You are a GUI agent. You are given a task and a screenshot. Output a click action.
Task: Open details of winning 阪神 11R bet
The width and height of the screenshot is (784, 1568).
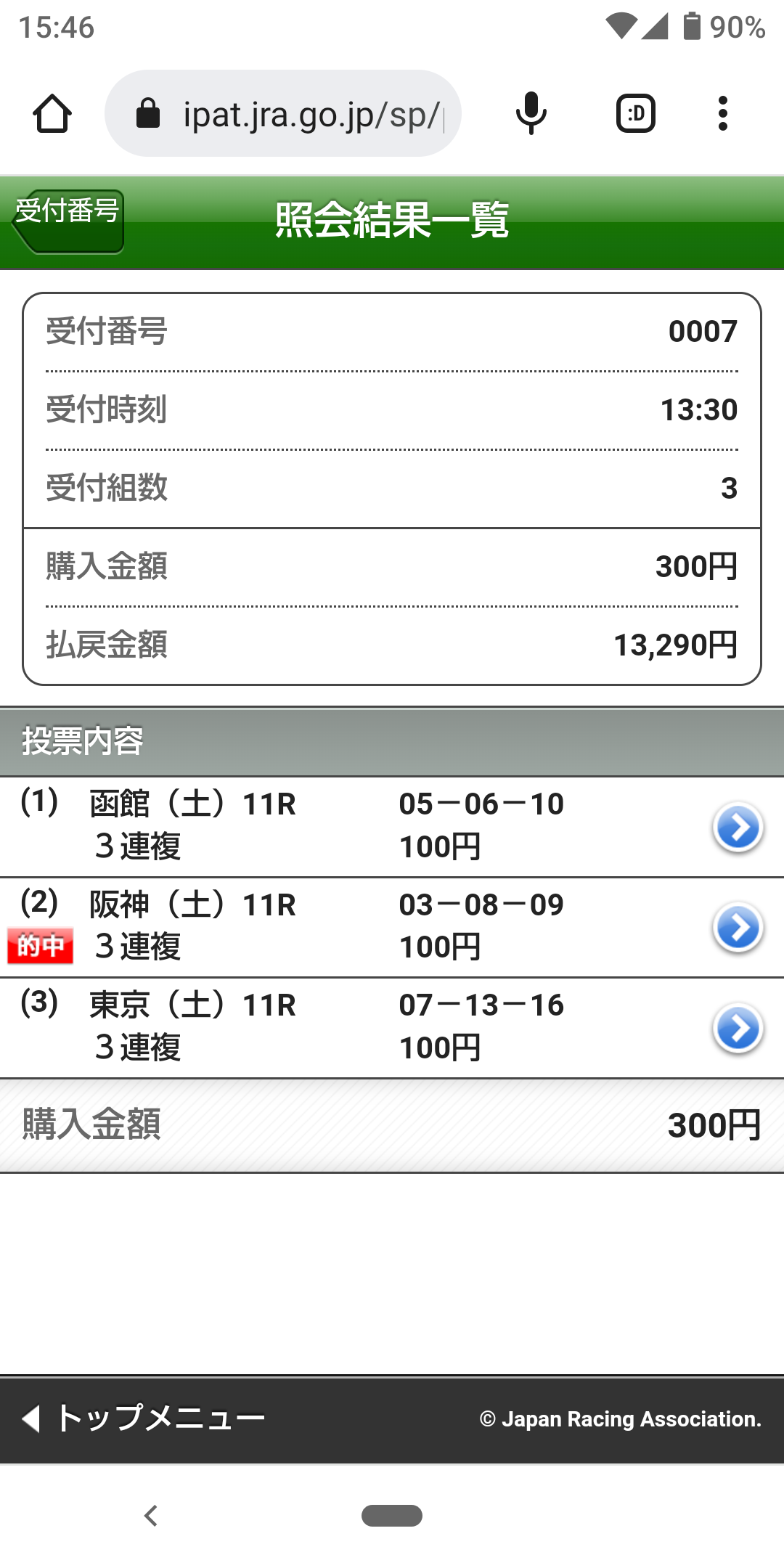coord(738,927)
